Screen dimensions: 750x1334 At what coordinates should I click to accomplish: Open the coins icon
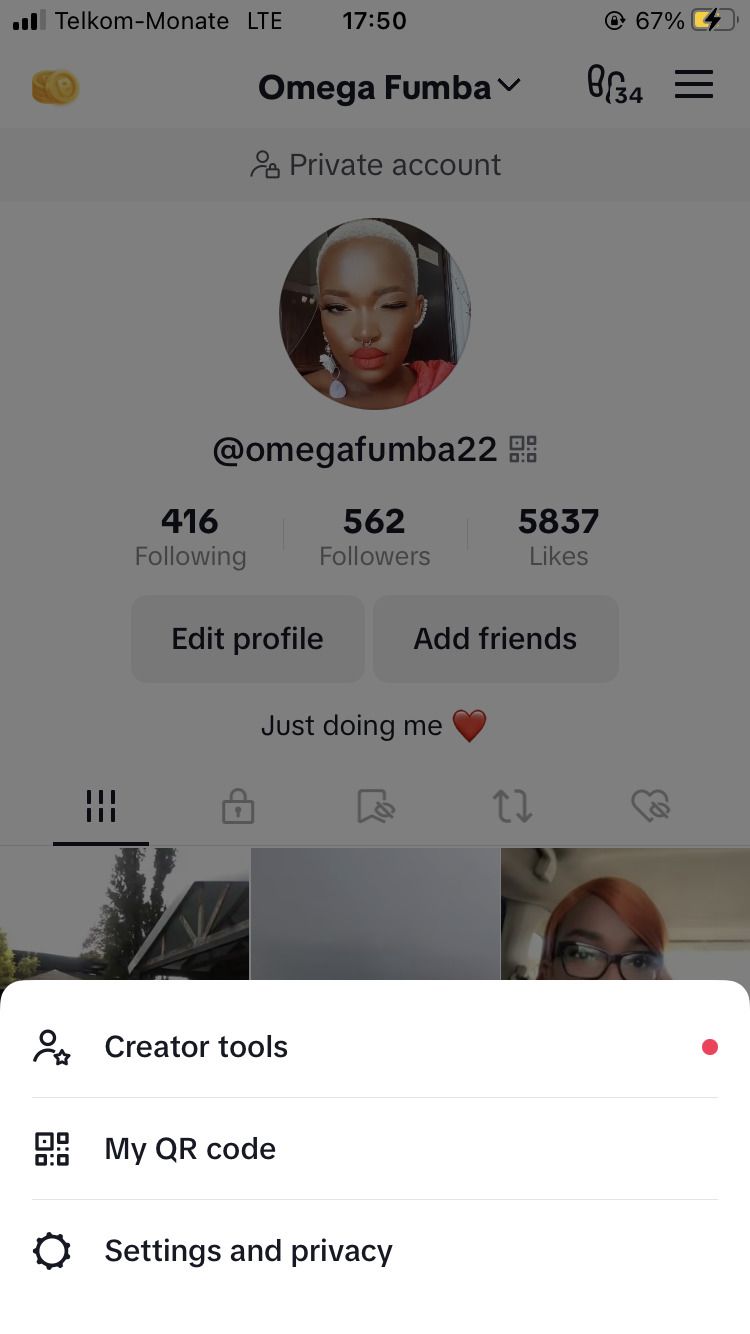coord(55,88)
